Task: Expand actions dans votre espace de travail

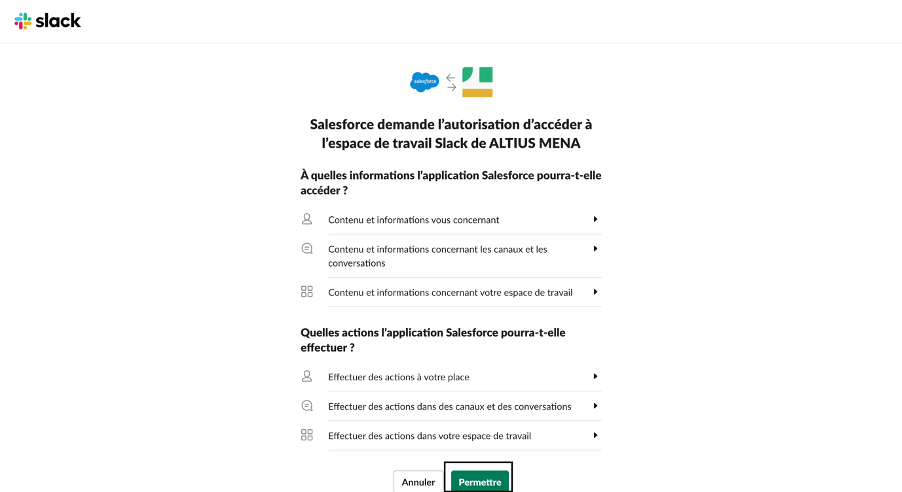Action: (x=451, y=436)
